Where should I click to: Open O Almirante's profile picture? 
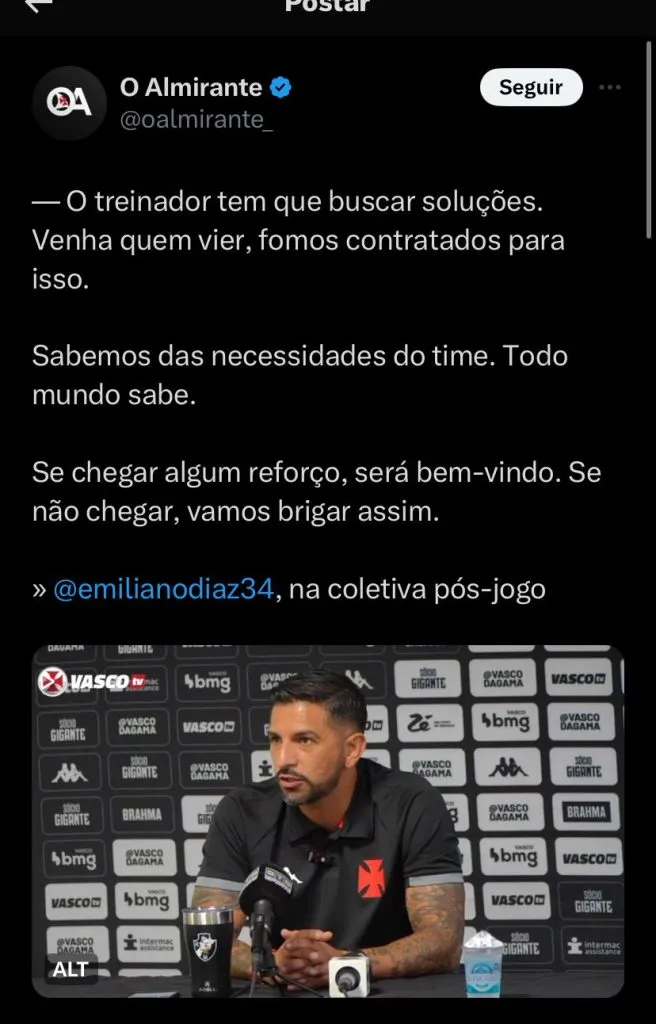coord(69,103)
